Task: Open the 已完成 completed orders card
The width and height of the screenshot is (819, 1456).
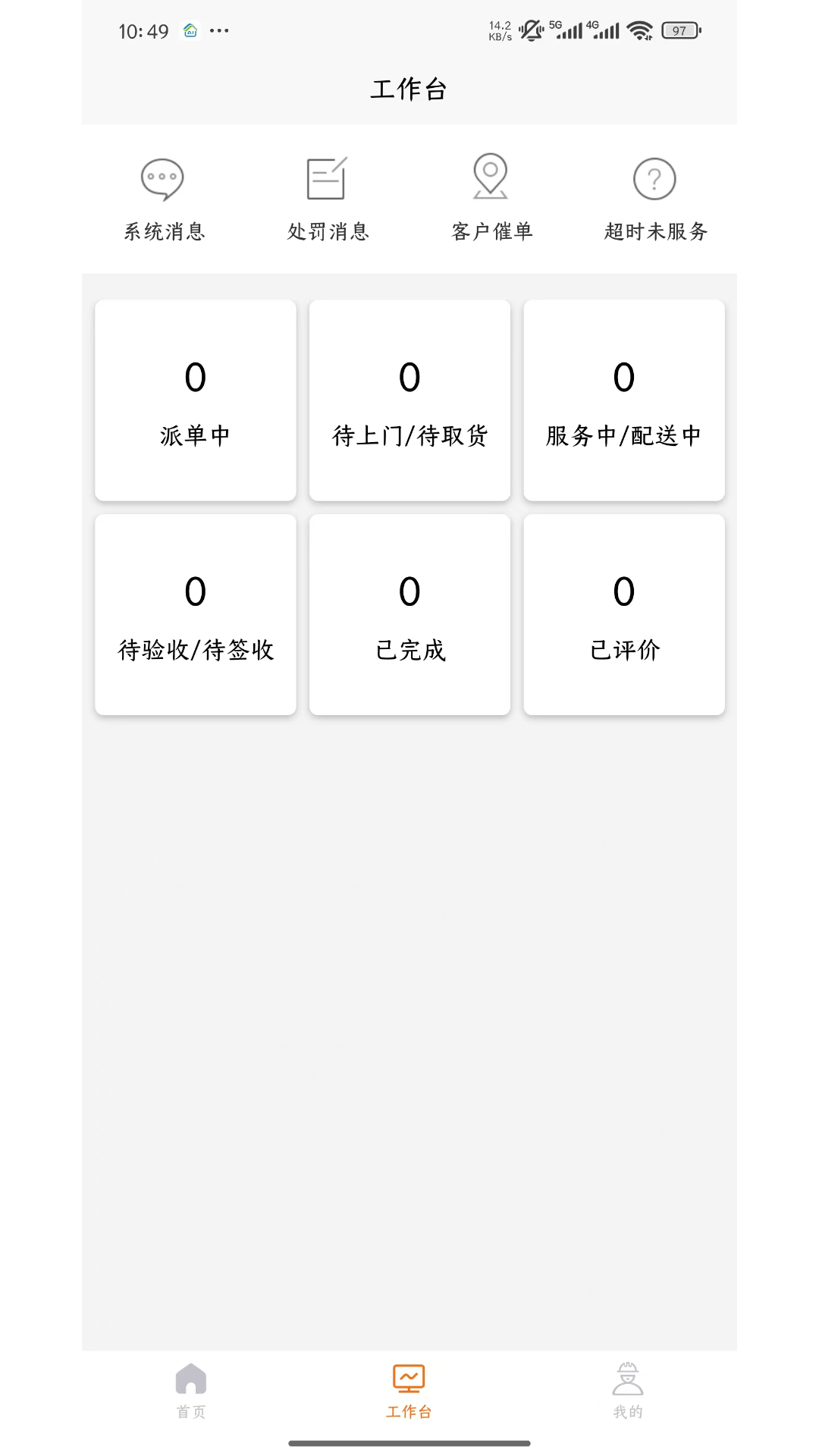Action: (x=409, y=614)
